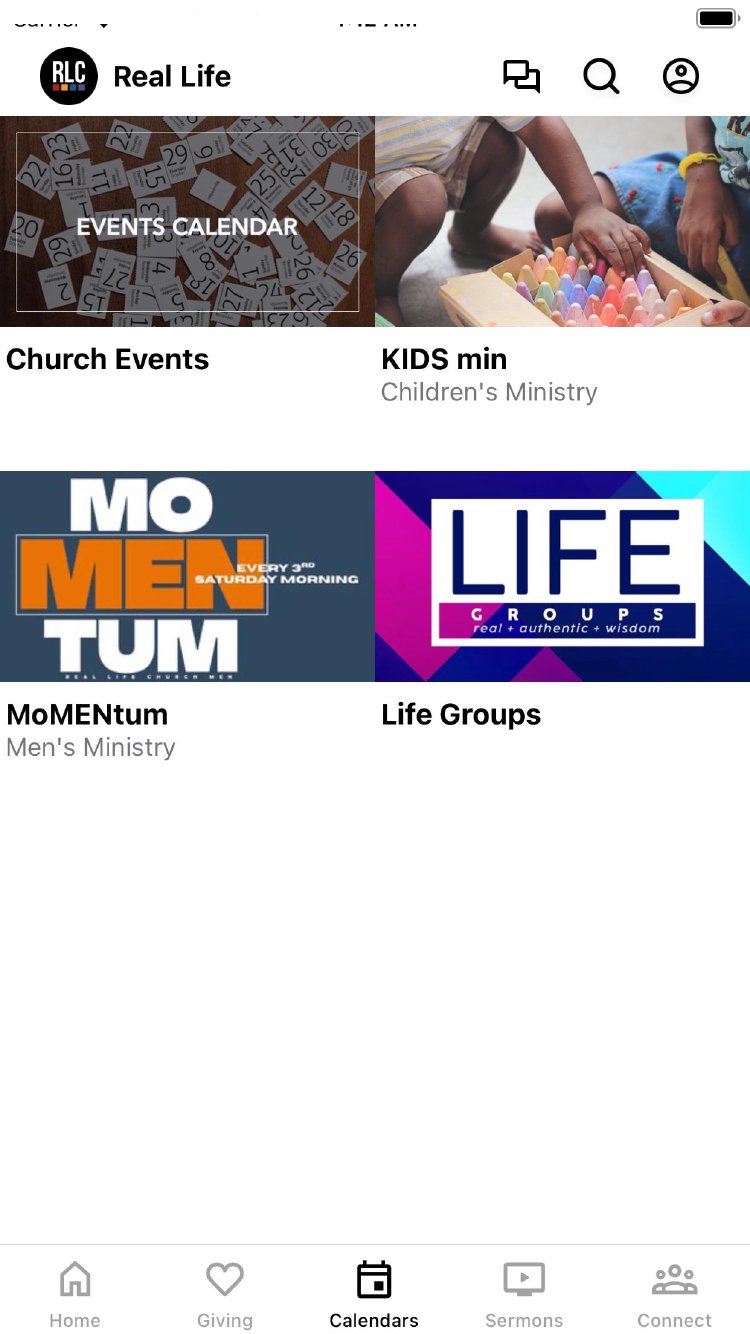Select the Calendars tab
This screenshot has height=1334, width=750.
374,1293
